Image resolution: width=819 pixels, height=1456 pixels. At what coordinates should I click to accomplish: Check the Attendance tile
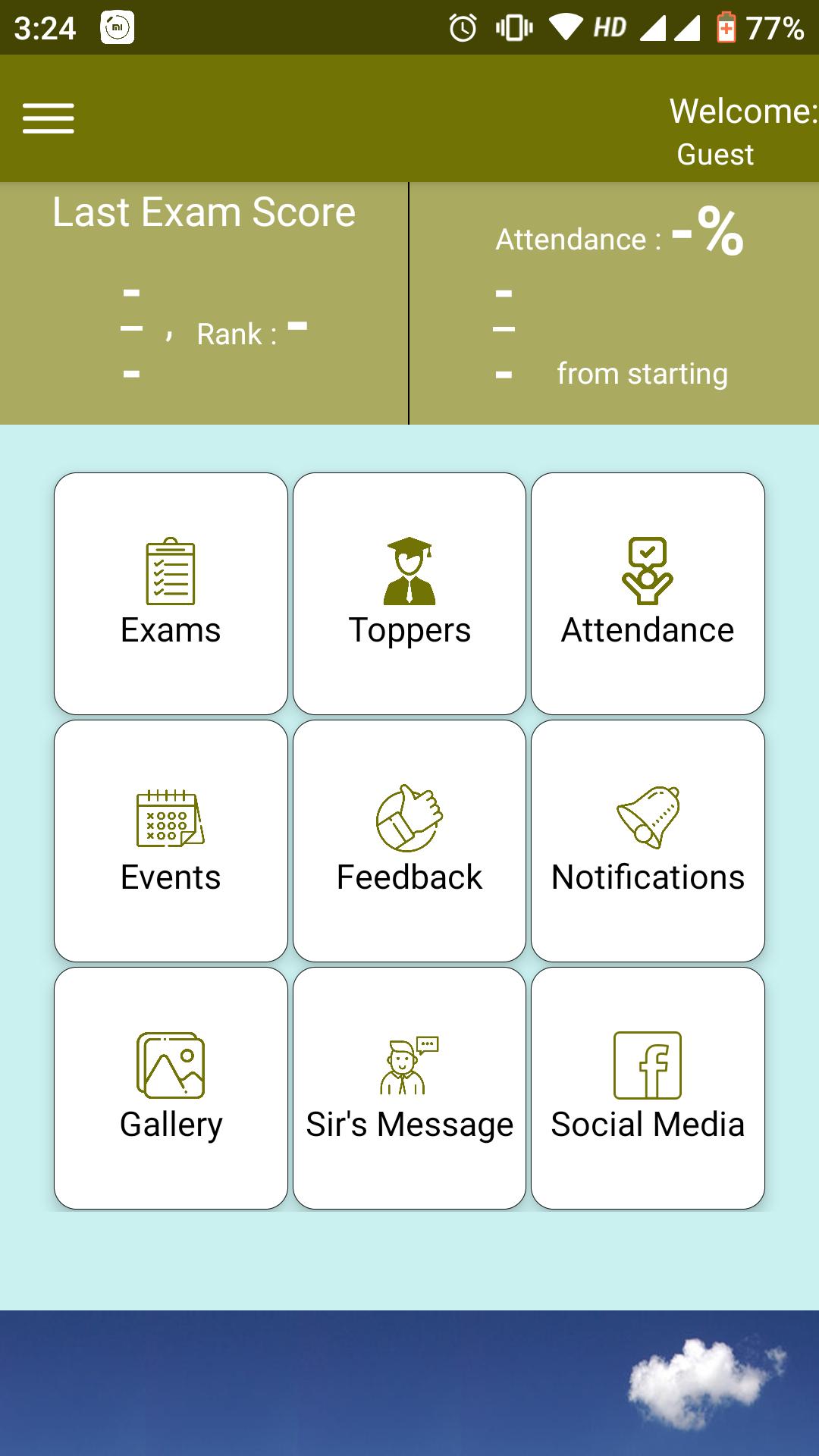pos(648,593)
